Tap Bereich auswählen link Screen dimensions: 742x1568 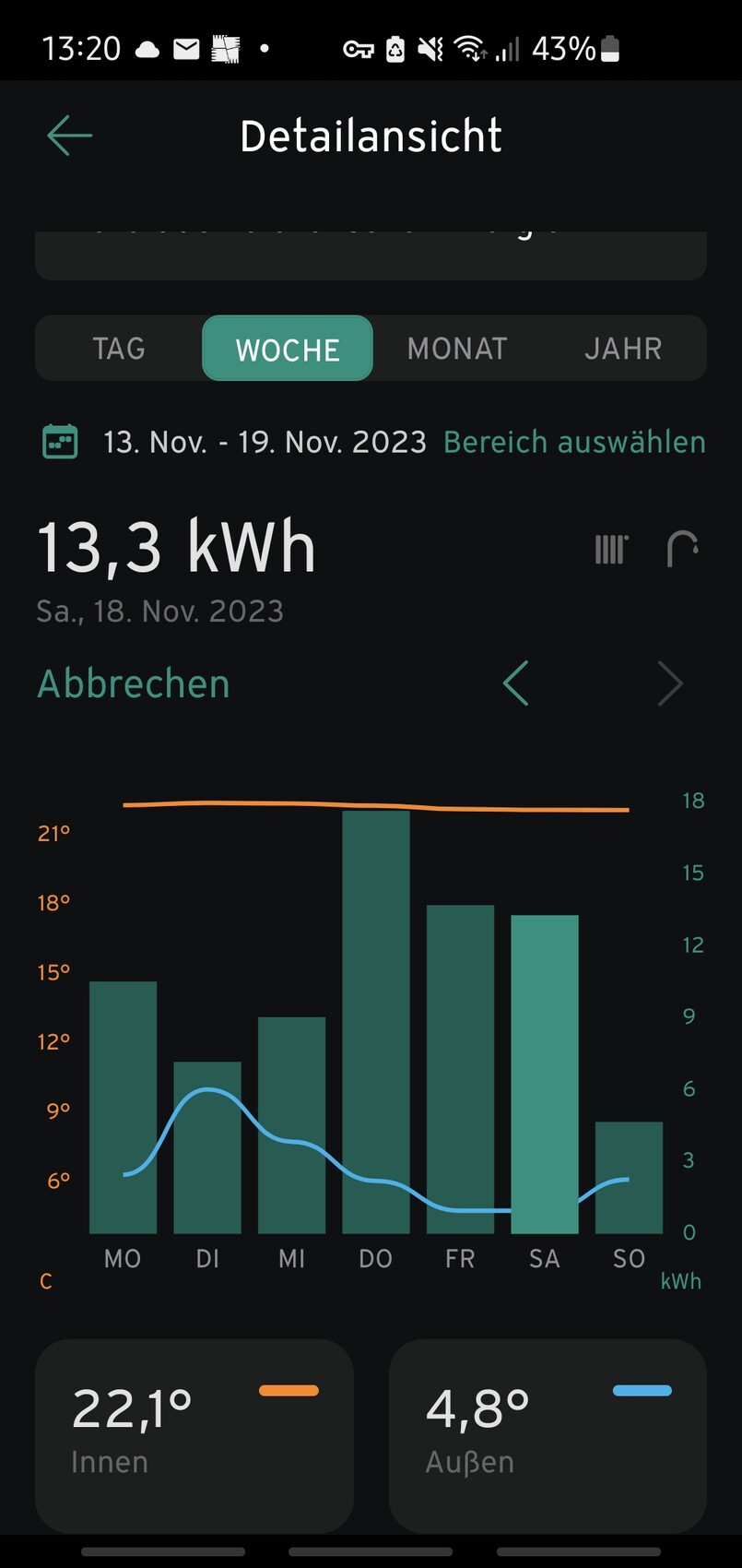coord(574,442)
